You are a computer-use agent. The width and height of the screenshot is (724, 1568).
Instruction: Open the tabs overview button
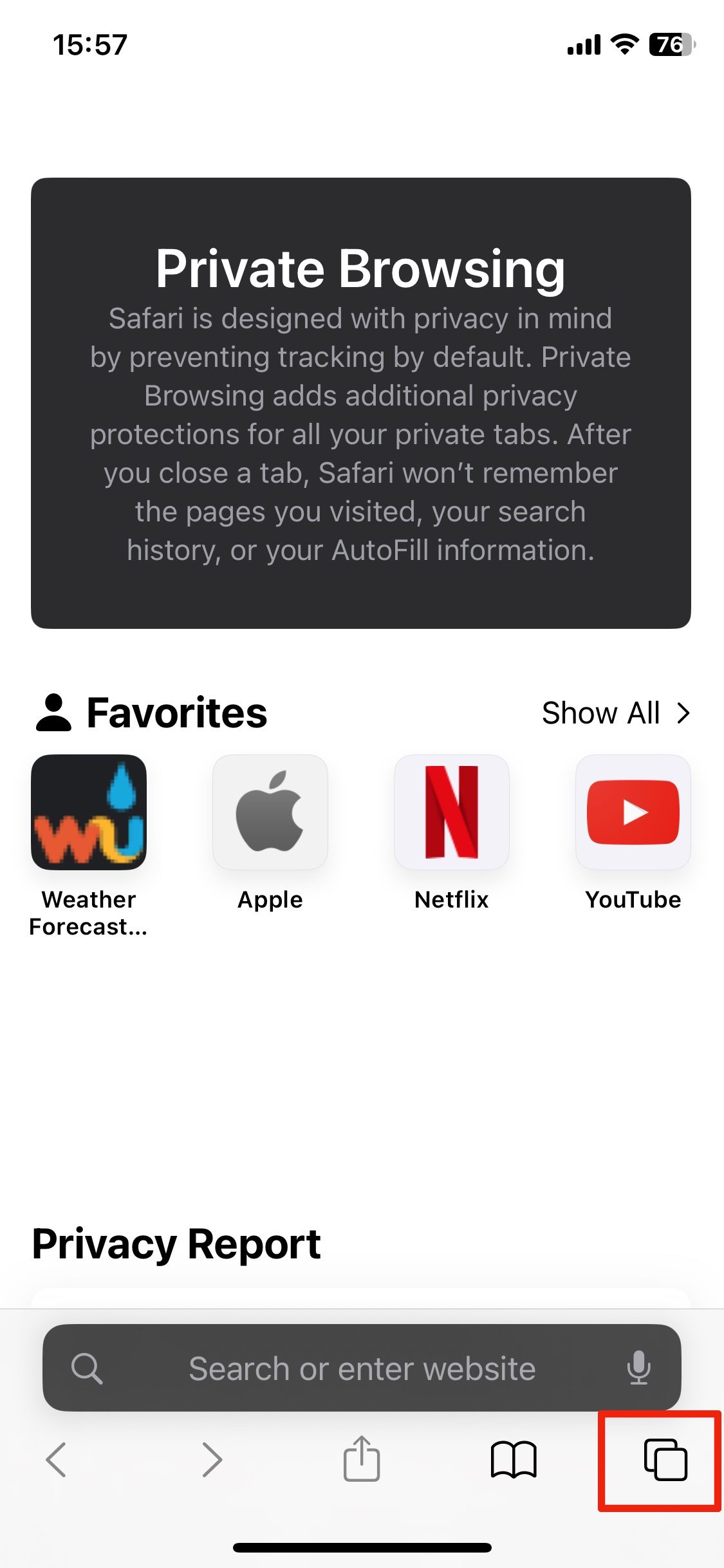pos(665,1459)
